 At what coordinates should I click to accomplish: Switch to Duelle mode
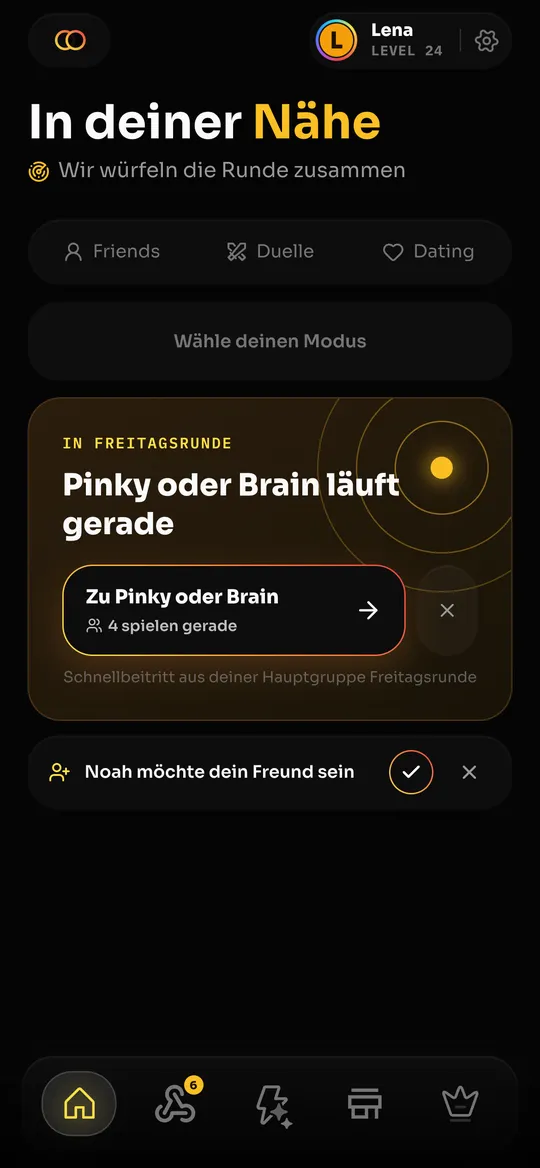pos(270,252)
